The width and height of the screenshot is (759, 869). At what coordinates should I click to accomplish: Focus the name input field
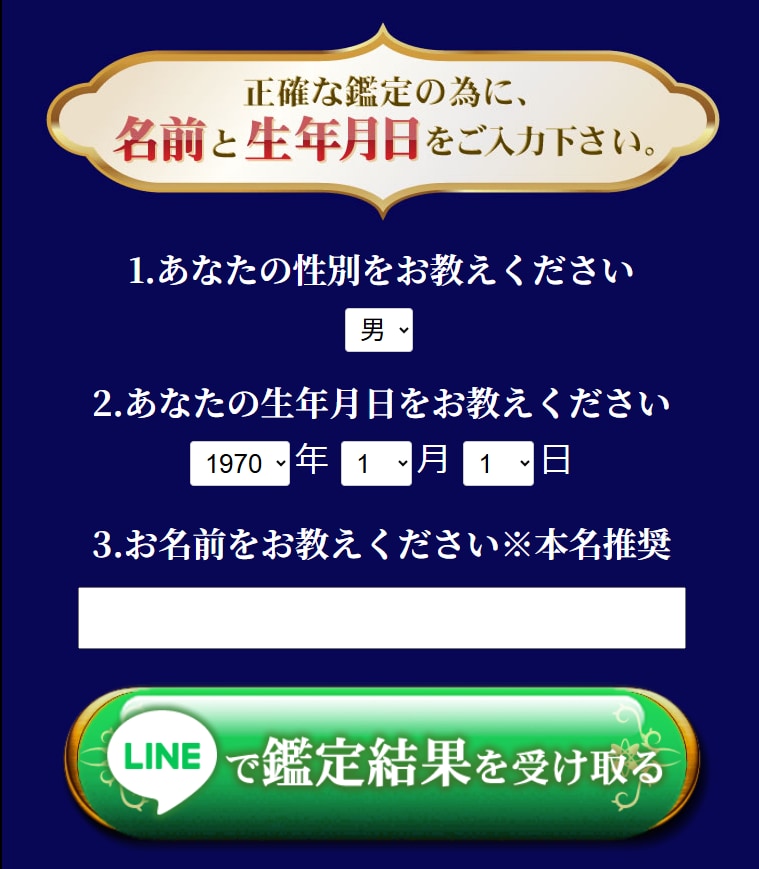point(381,618)
